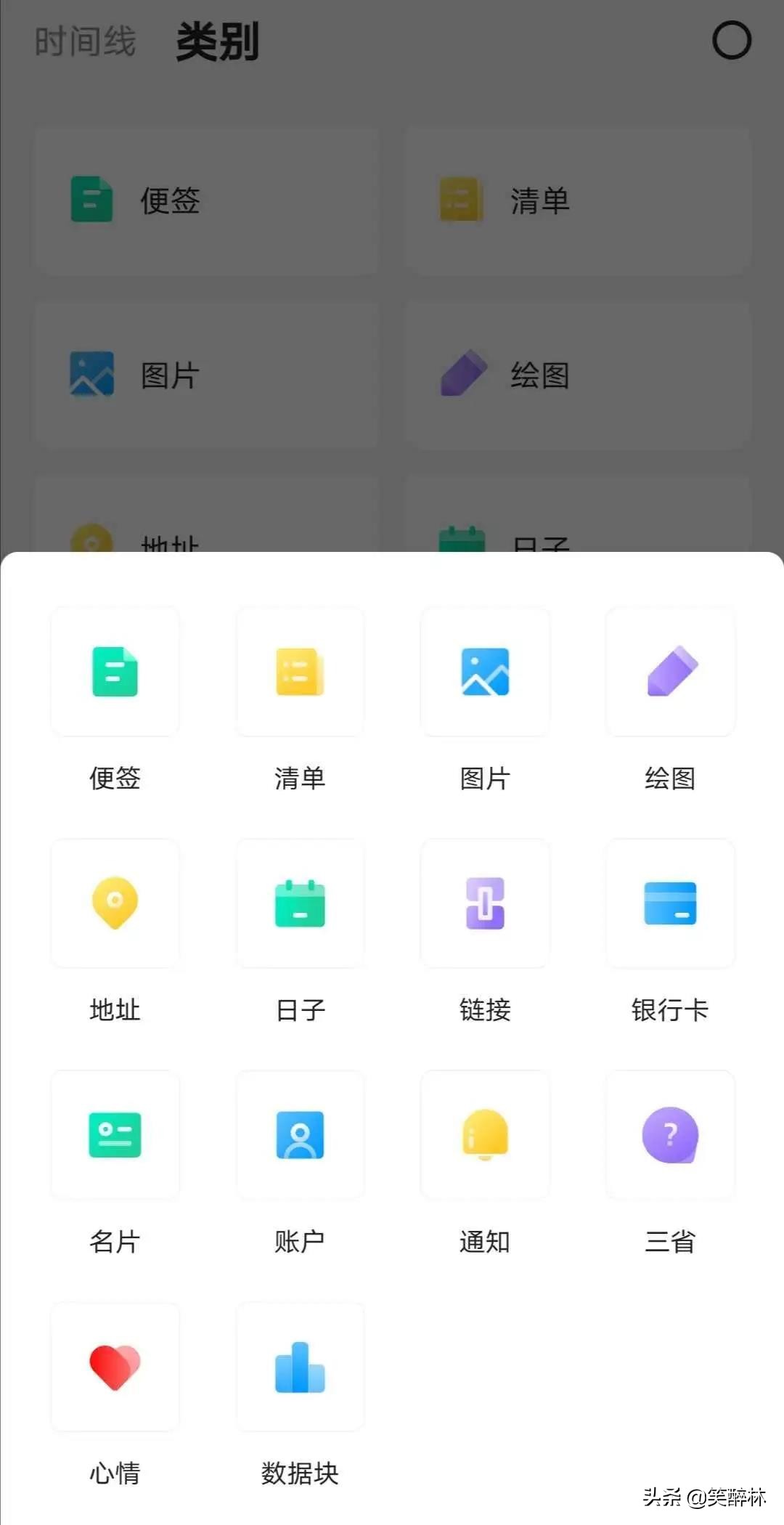Tap the 地址 (Address) location pin icon
The width and height of the screenshot is (784, 1525).
114,903
